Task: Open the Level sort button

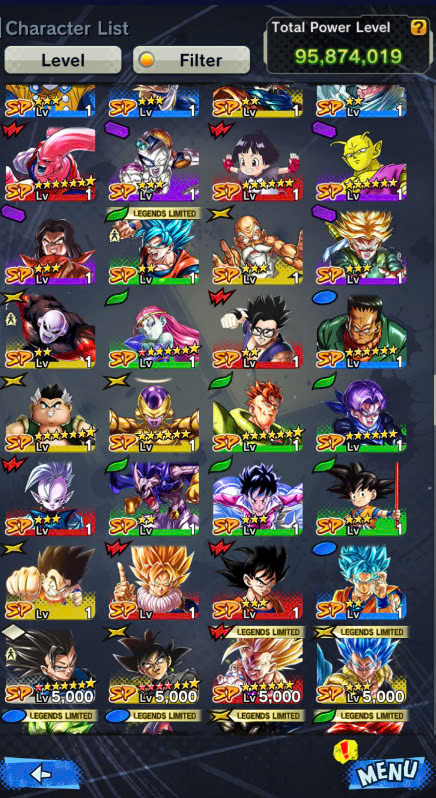Action: (63, 60)
